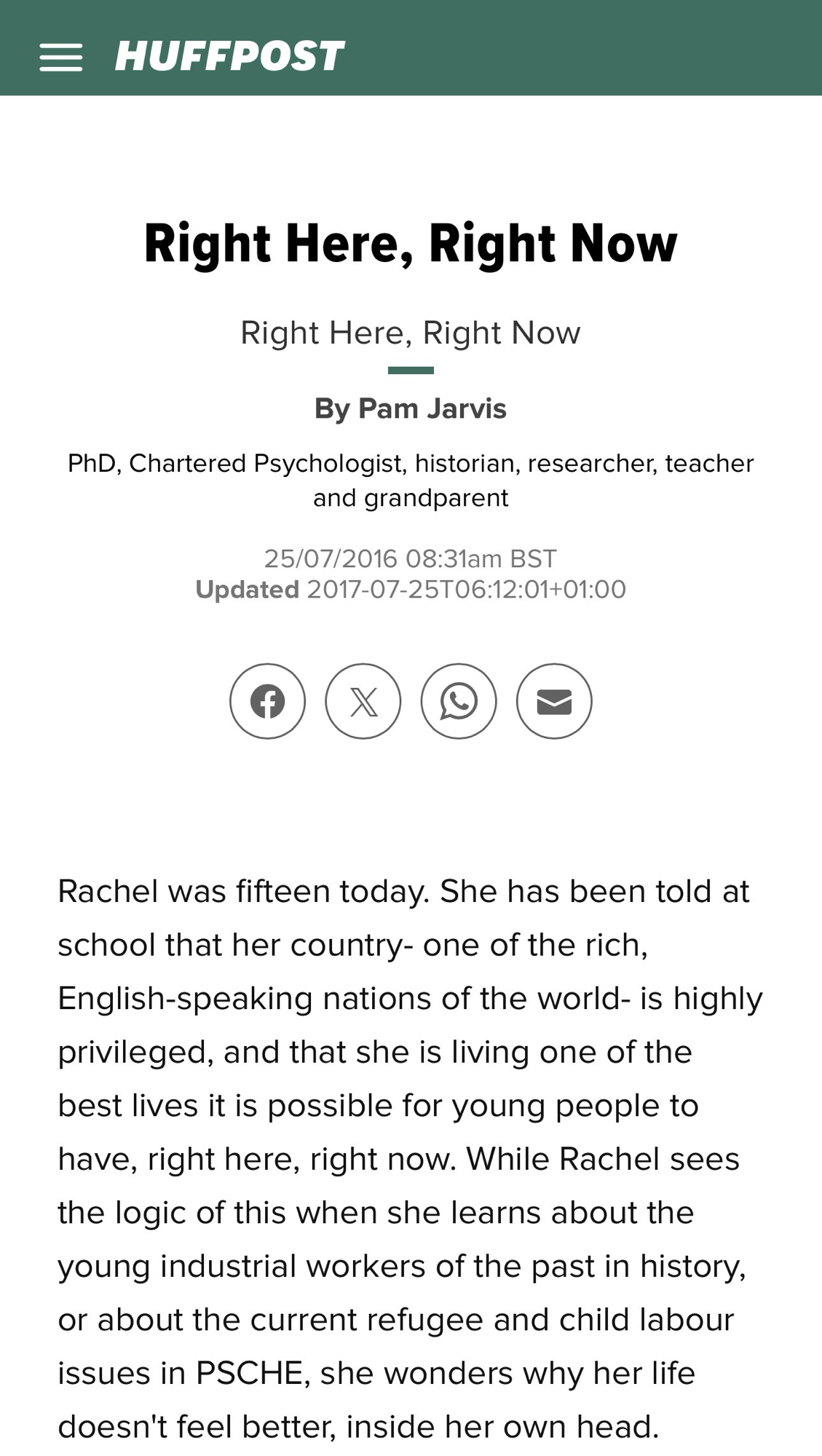Go to the HuffPost homepage logo
The width and height of the screenshot is (822, 1456).
coord(229,56)
